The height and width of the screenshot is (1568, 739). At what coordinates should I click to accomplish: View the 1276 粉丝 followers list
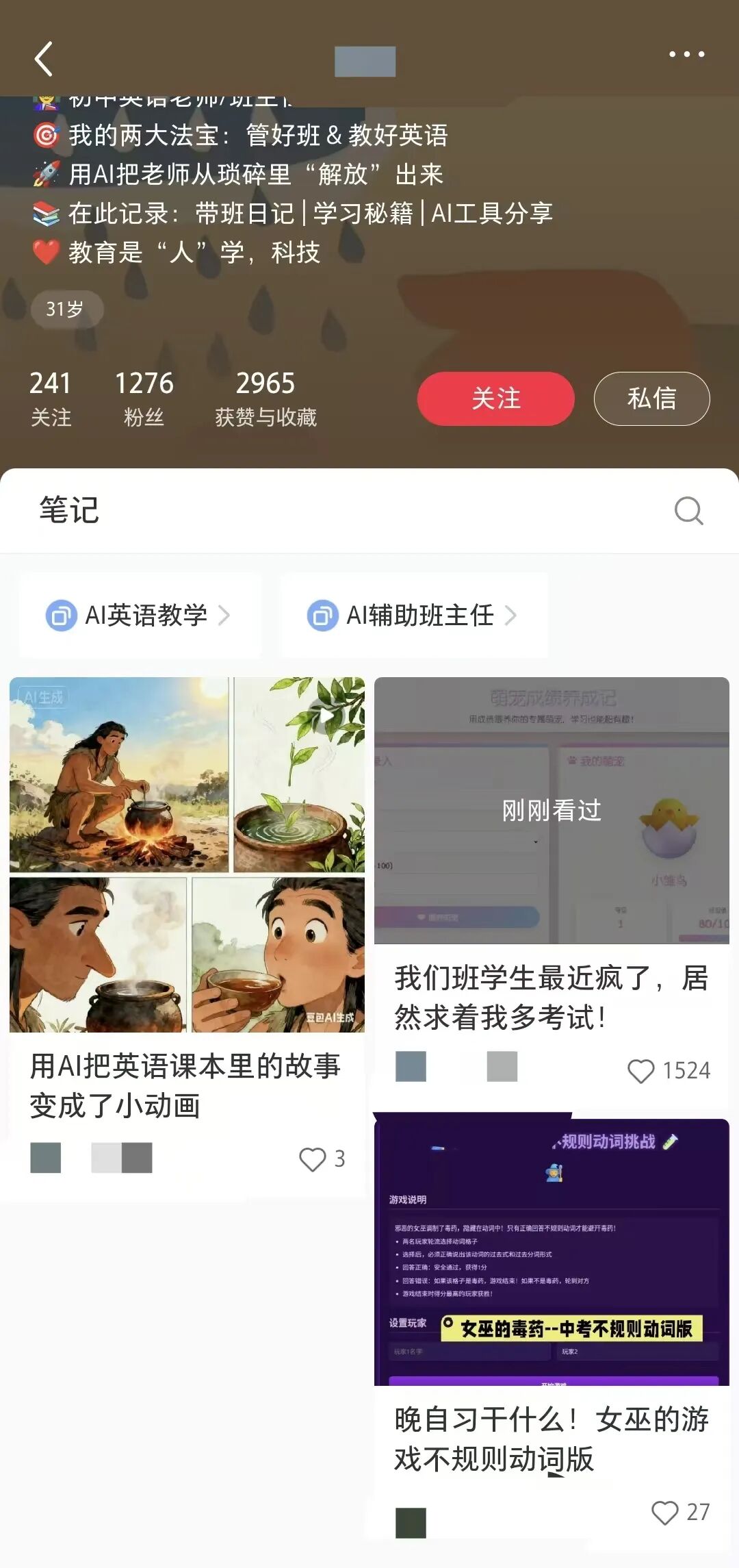point(144,399)
